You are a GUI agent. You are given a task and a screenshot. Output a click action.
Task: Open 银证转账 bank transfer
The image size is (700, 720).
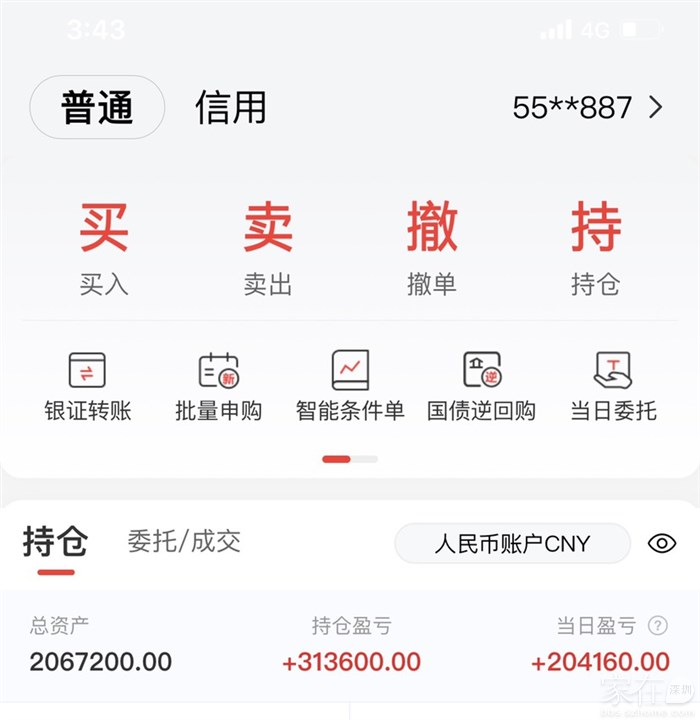pyautogui.click(x=87, y=386)
